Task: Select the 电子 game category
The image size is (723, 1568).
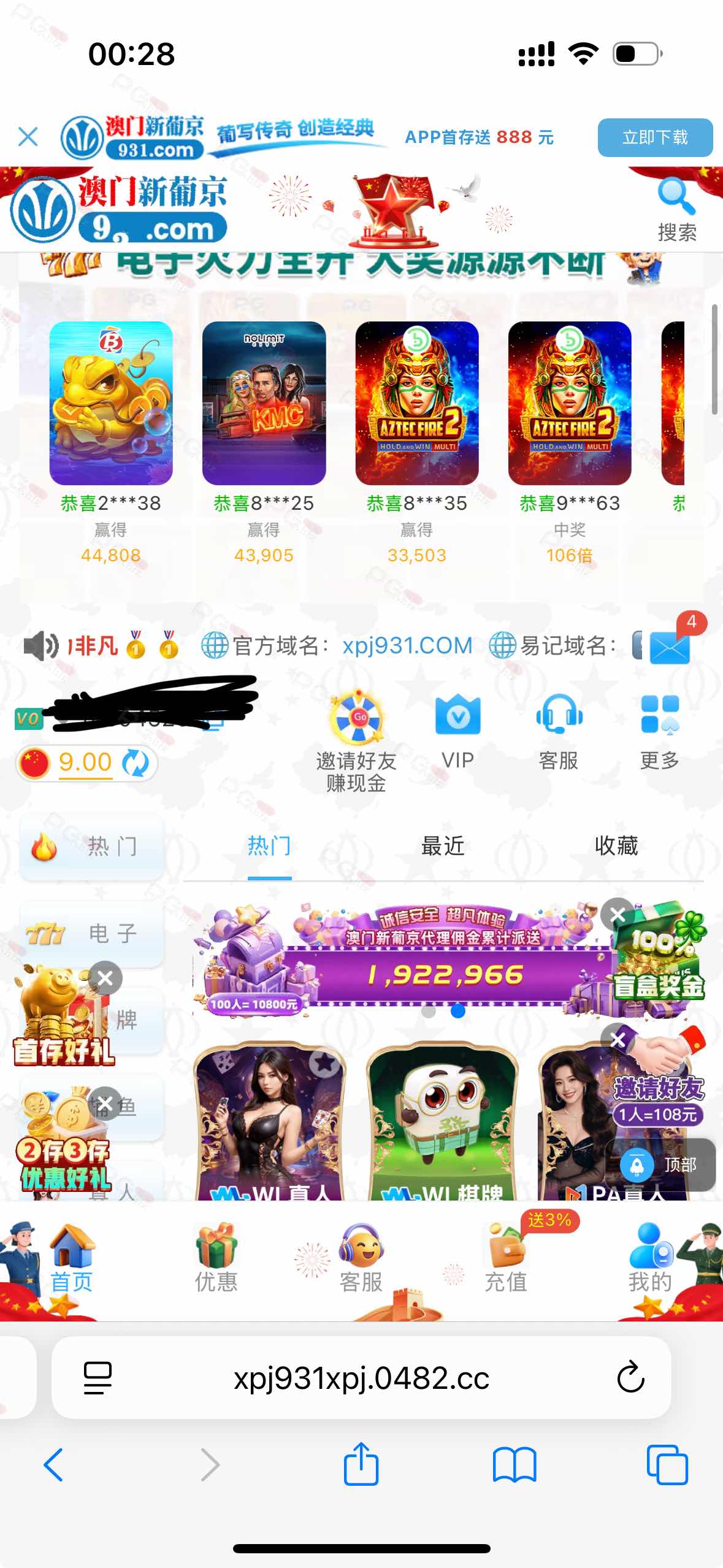Action: 92,933
